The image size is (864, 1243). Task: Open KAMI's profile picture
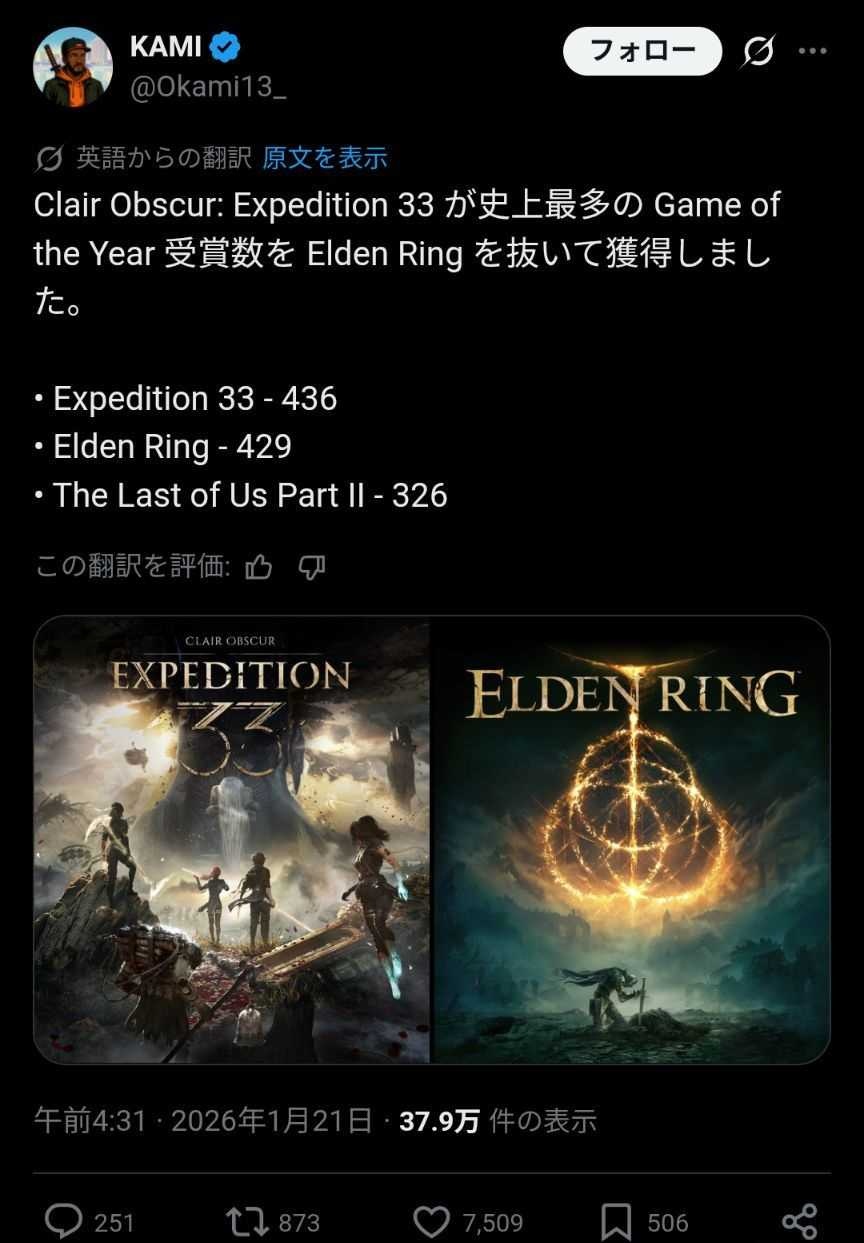[73, 66]
